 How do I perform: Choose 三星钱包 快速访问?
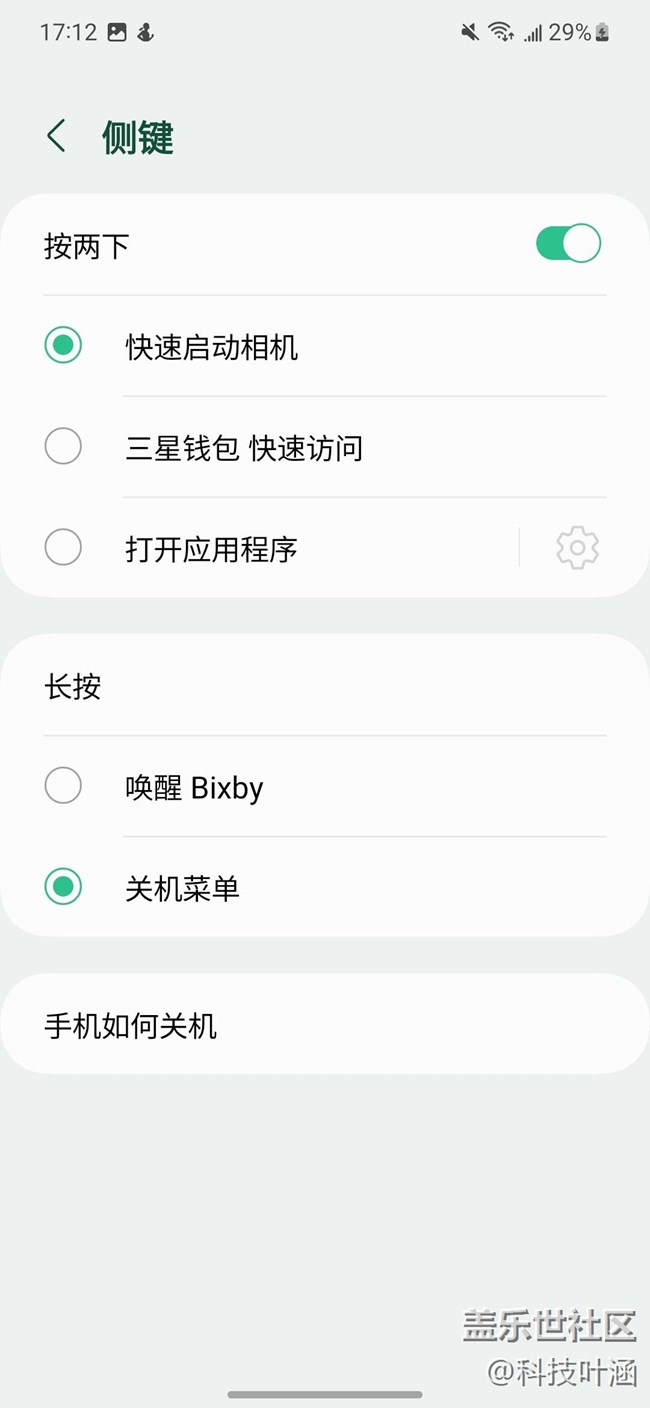tap(63, 447)
